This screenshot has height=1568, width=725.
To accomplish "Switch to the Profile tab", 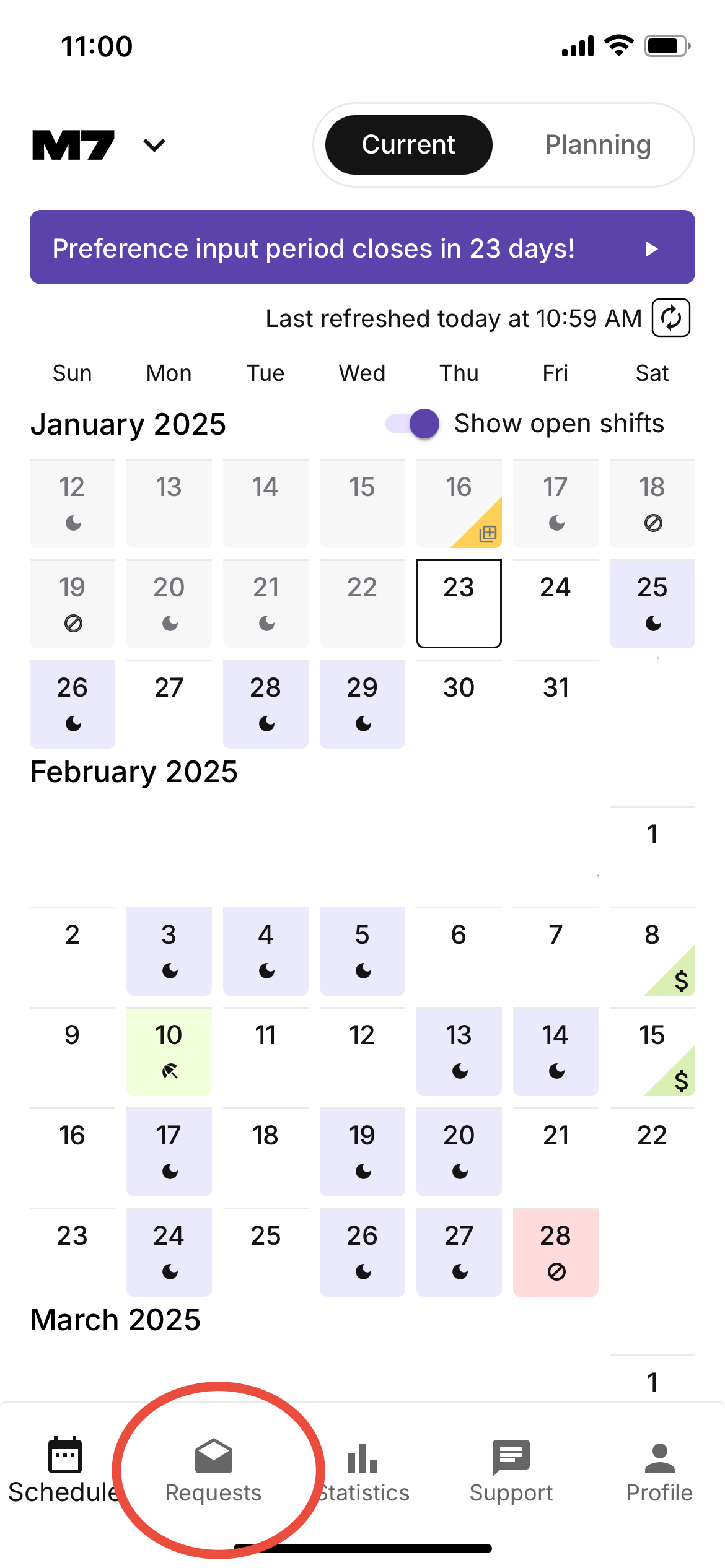I will [x=659, y=1470].
